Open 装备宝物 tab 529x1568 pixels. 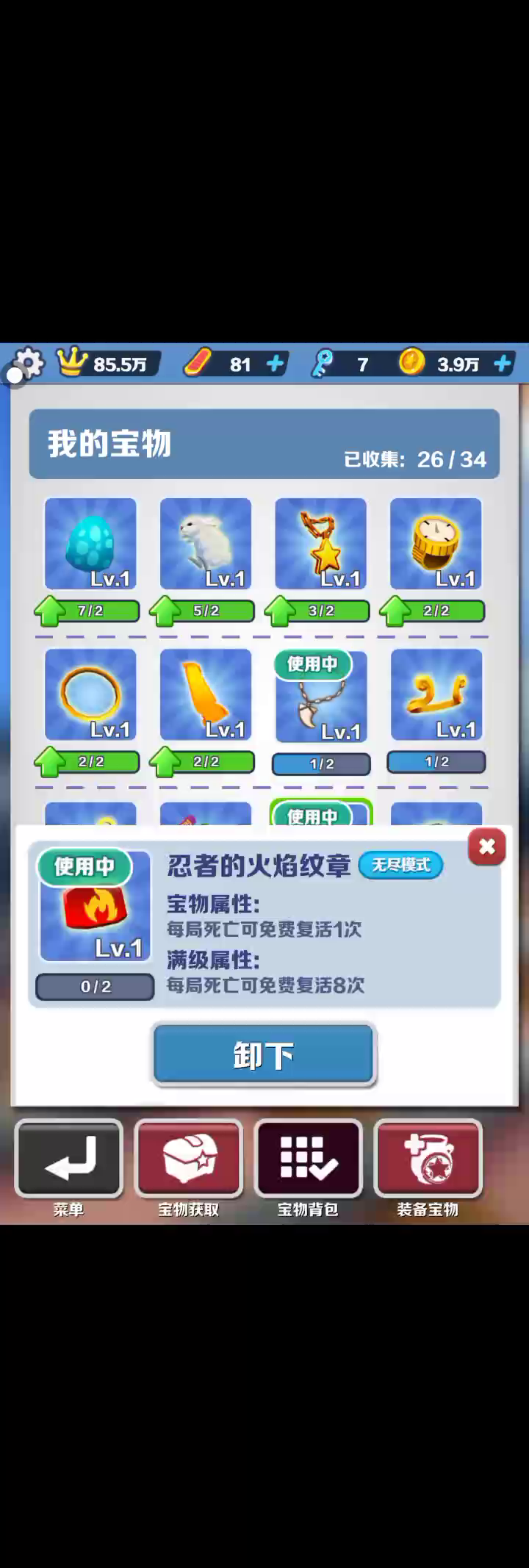click(428, 1159)
